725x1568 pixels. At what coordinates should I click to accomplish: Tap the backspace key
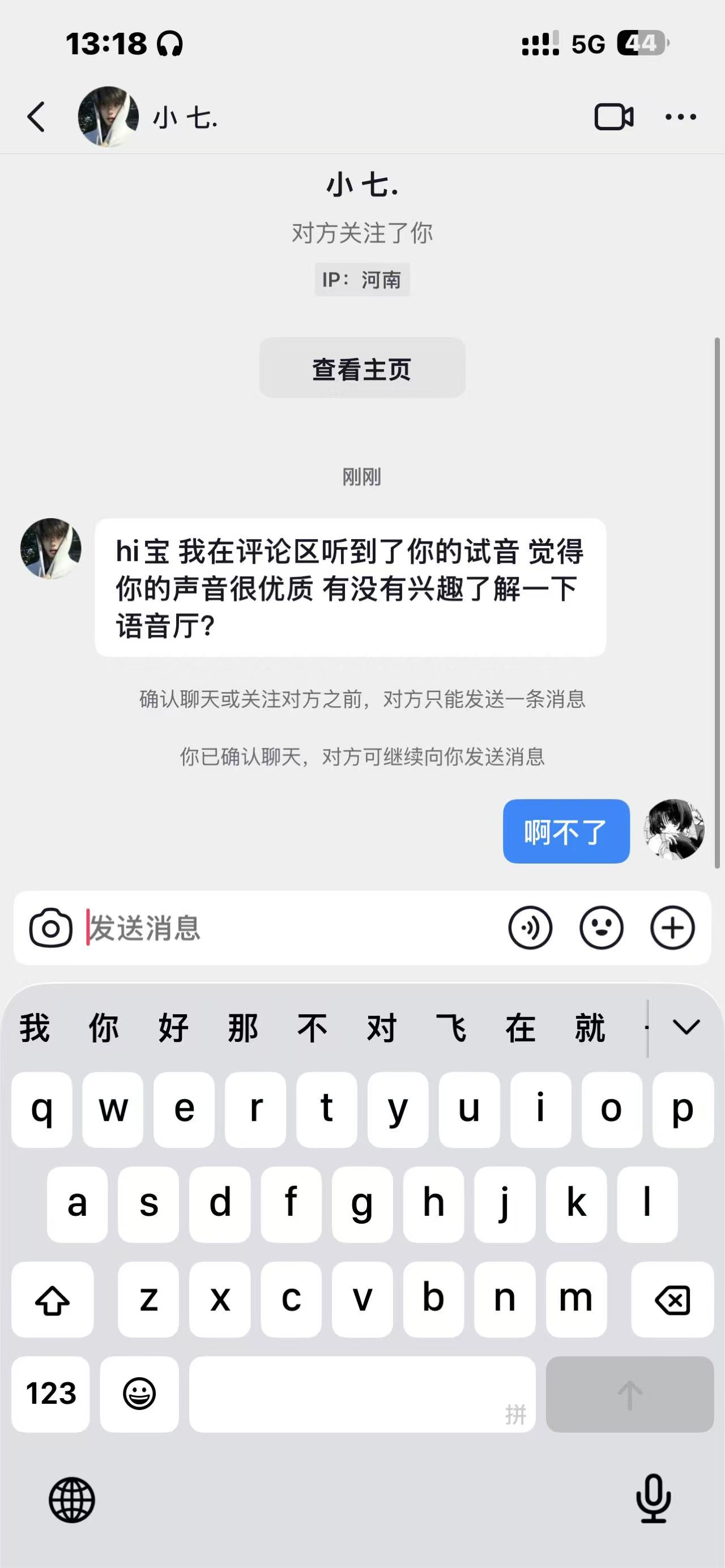point(672,1300)
